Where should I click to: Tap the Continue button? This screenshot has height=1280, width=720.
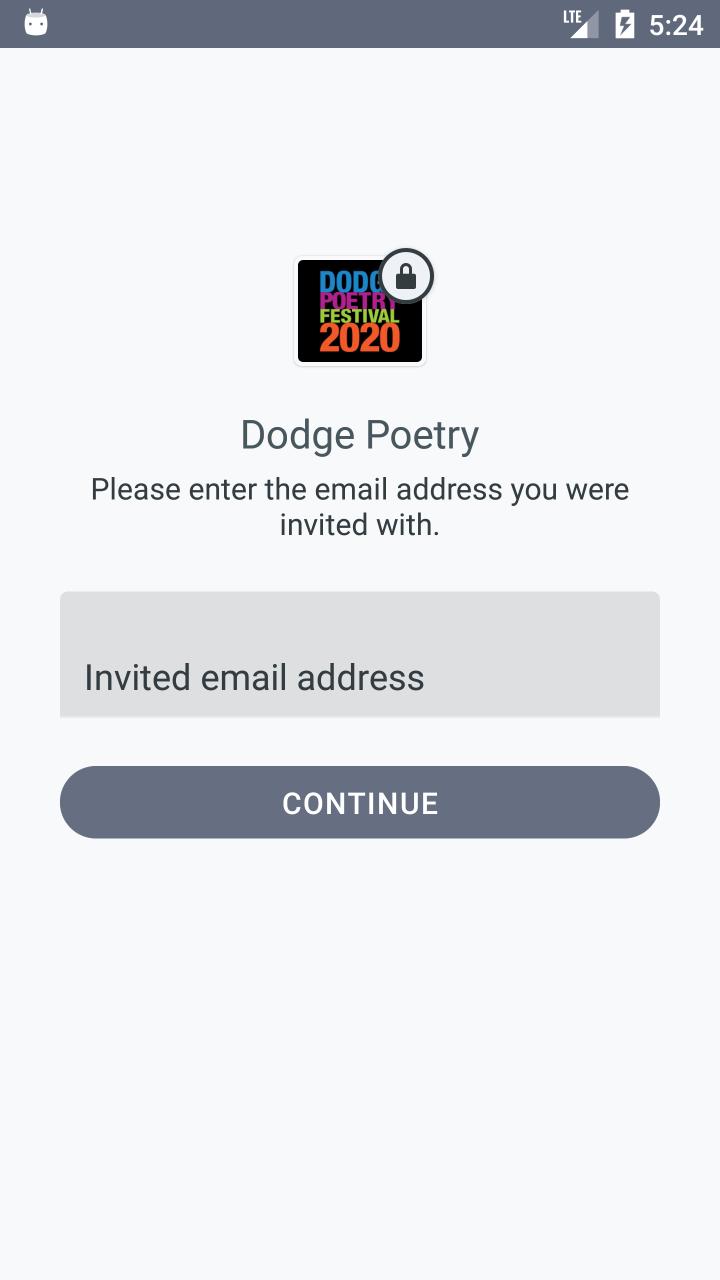click(360, 802)
